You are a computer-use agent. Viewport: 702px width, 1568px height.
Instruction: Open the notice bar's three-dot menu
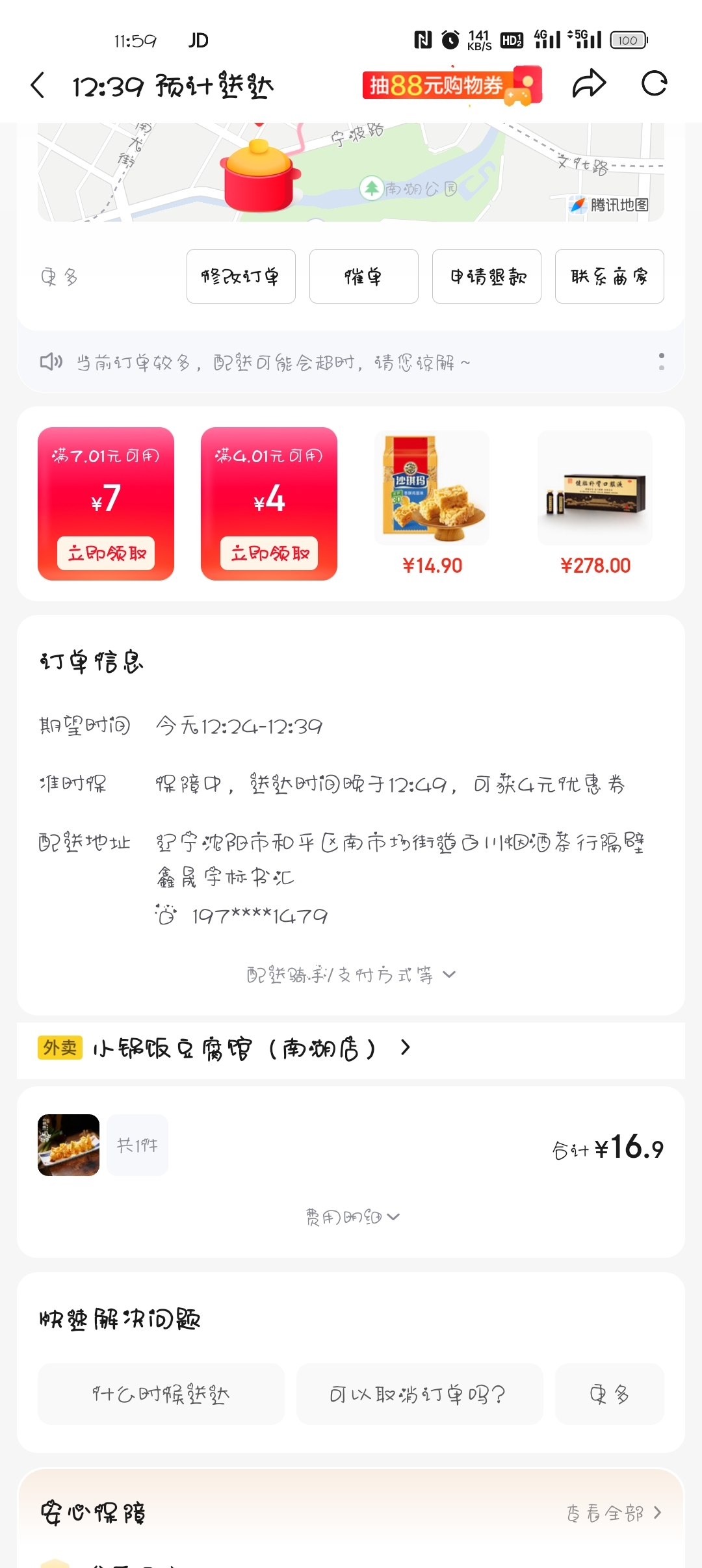[661, 361]
